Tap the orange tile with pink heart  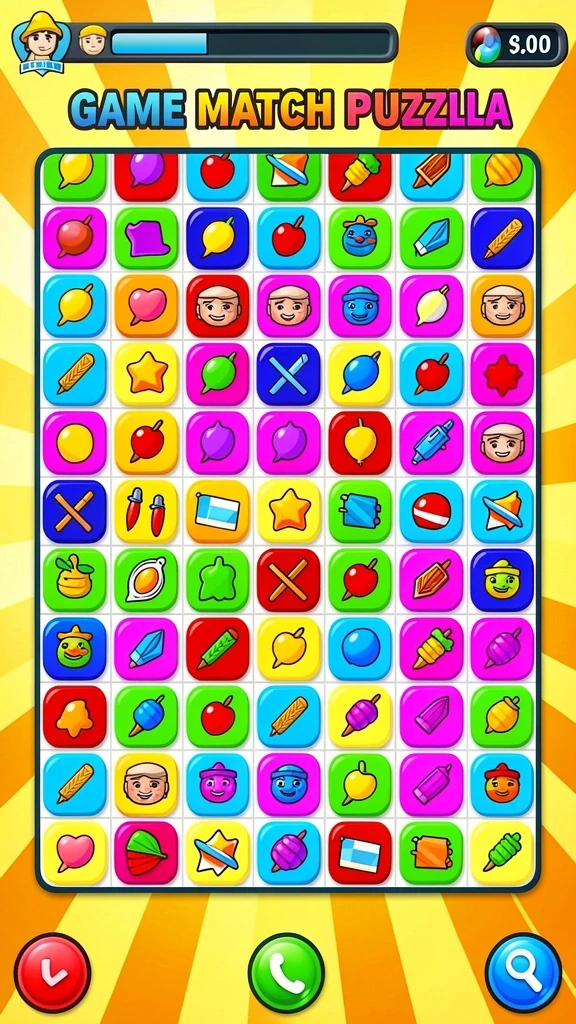pos(146,306)
